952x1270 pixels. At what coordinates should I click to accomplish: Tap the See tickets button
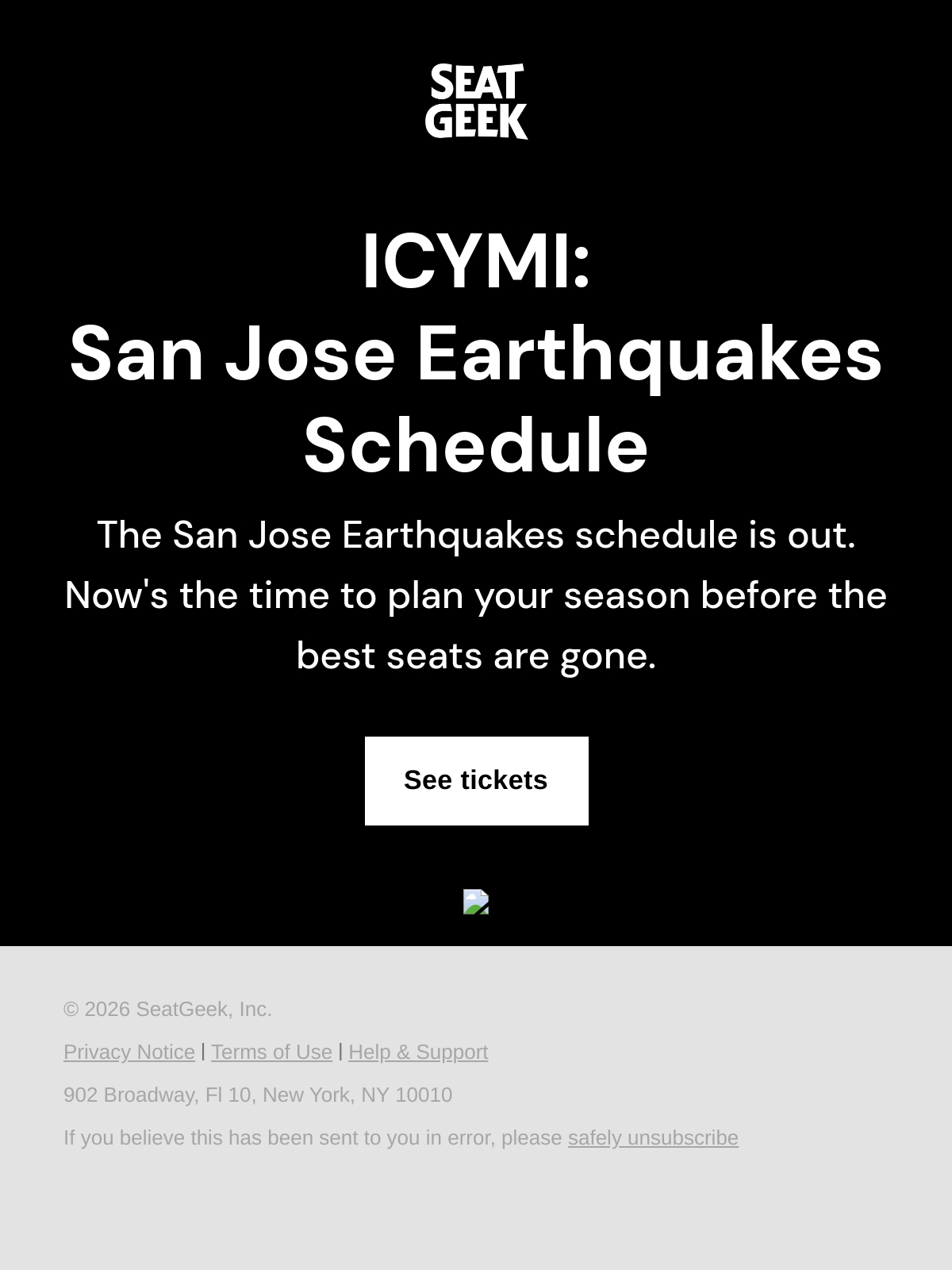pyautogui.click(x=476, y=780)
